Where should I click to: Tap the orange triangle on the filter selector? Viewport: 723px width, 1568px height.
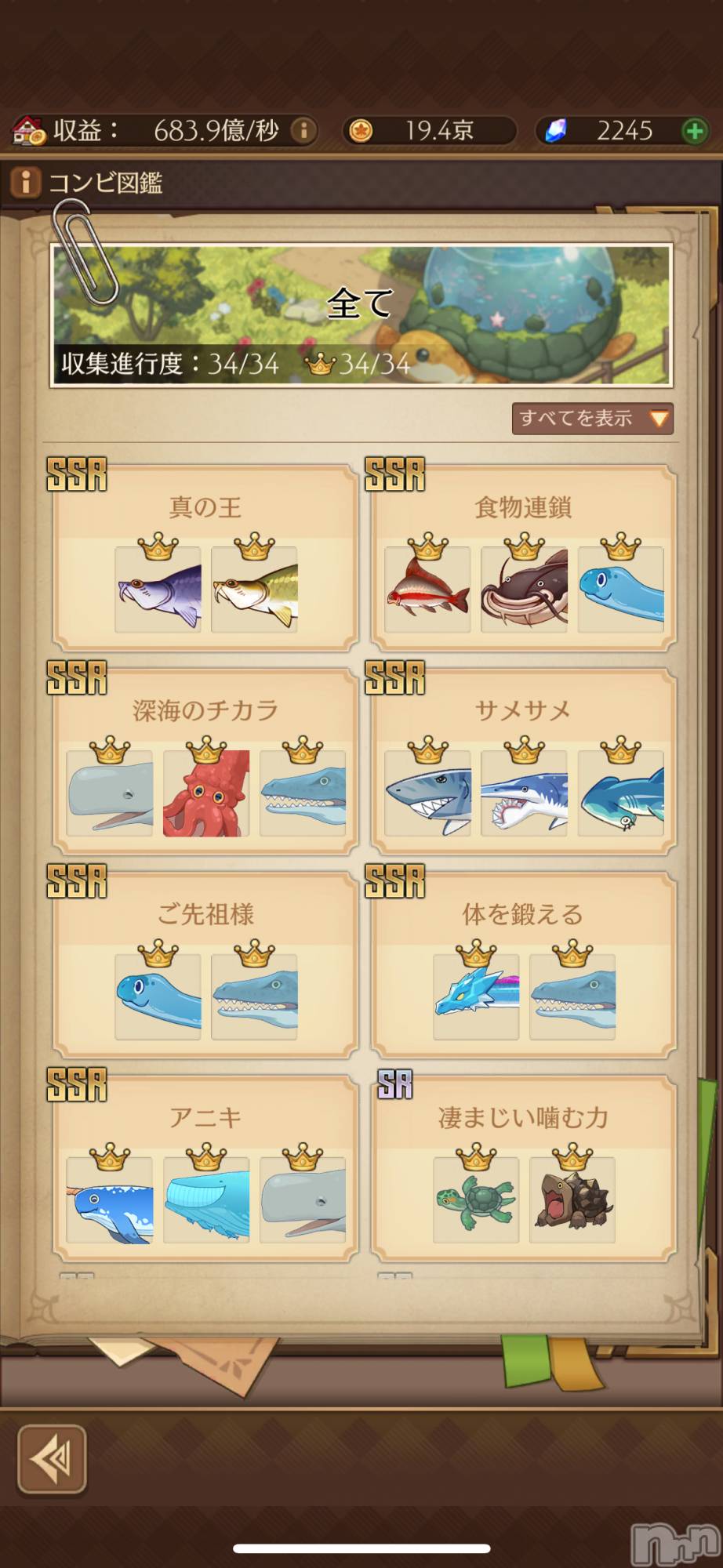[x=659, y=420]
